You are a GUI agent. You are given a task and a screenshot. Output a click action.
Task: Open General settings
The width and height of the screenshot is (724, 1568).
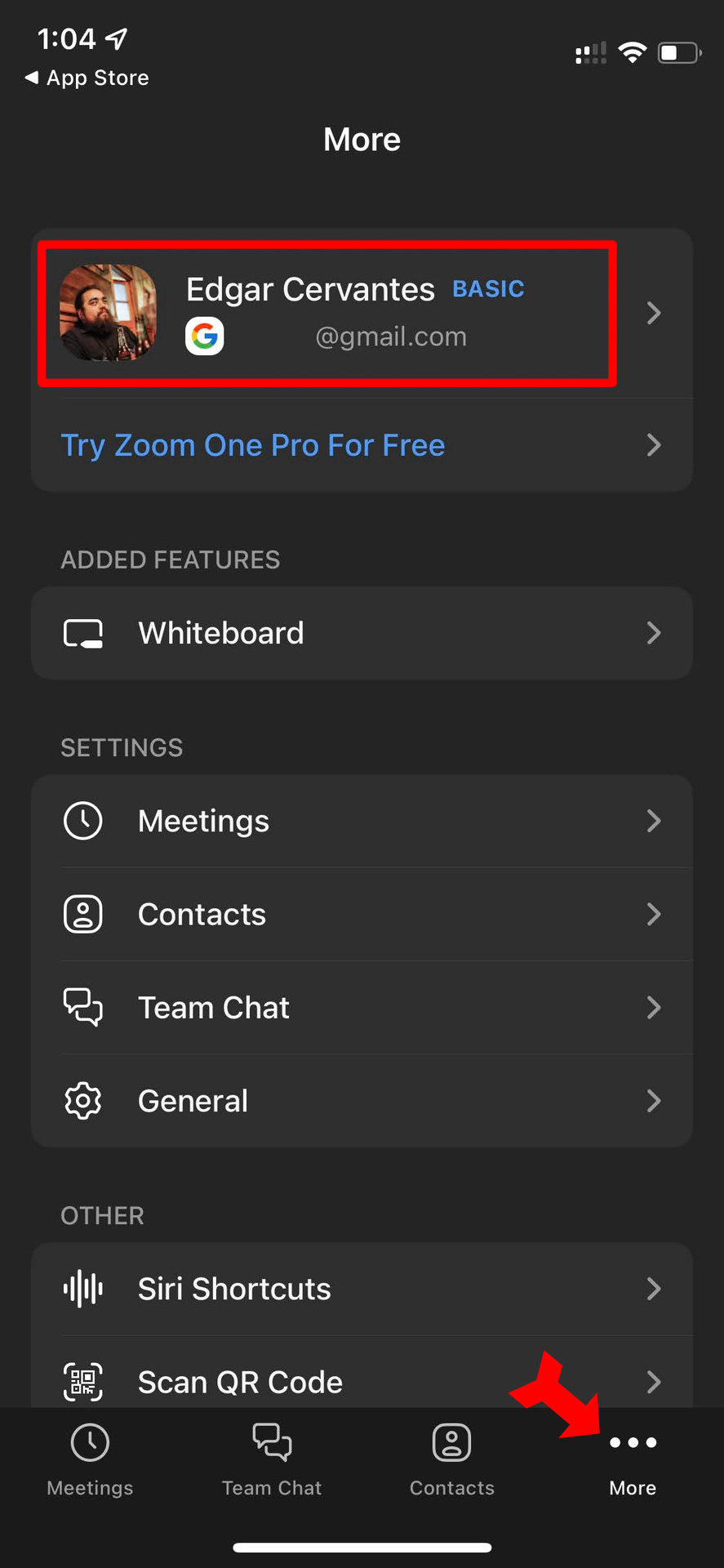click(x=362, y=1101)
